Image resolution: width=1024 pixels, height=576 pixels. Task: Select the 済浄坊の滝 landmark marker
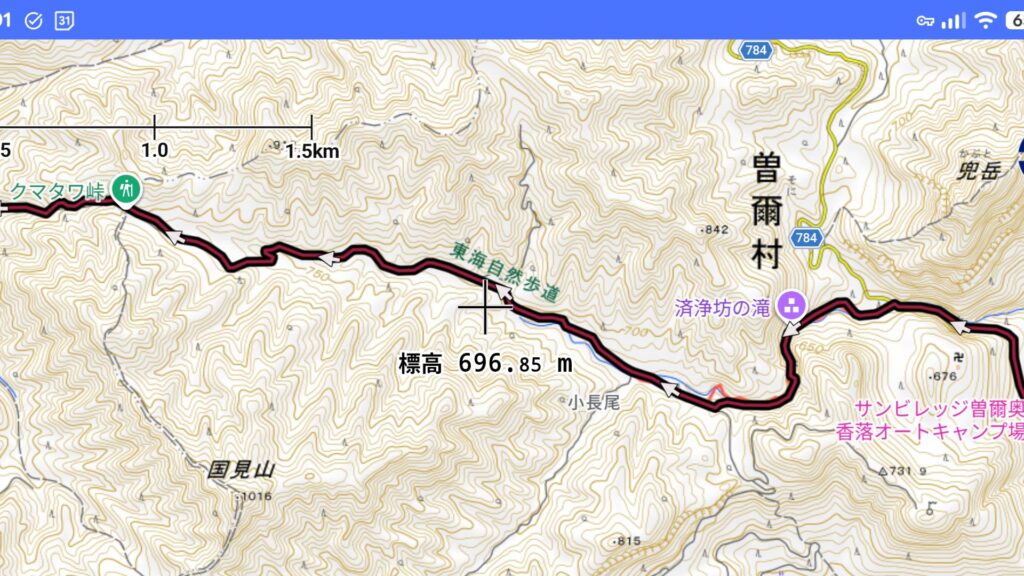(x=791, y=303)
